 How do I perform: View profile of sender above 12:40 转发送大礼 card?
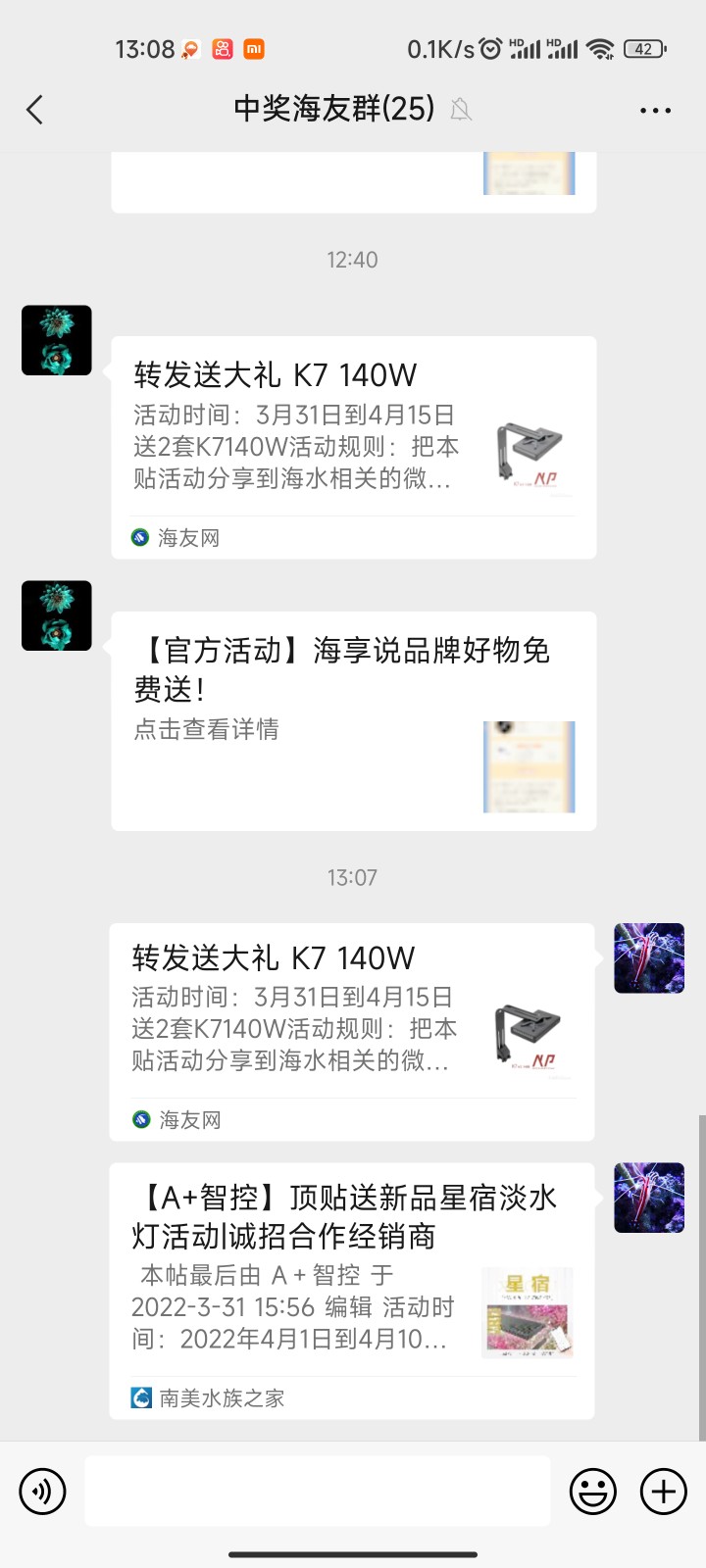(x=57, y=340)
